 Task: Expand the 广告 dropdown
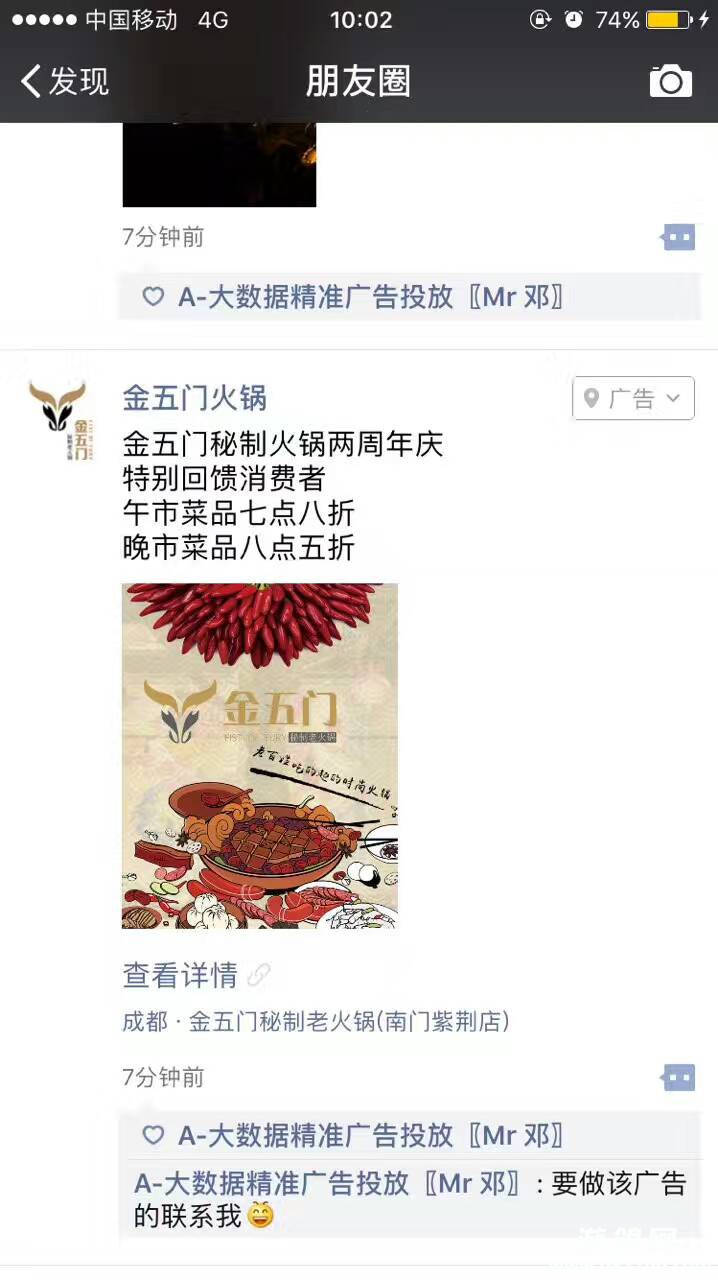(x=633, y=399)
